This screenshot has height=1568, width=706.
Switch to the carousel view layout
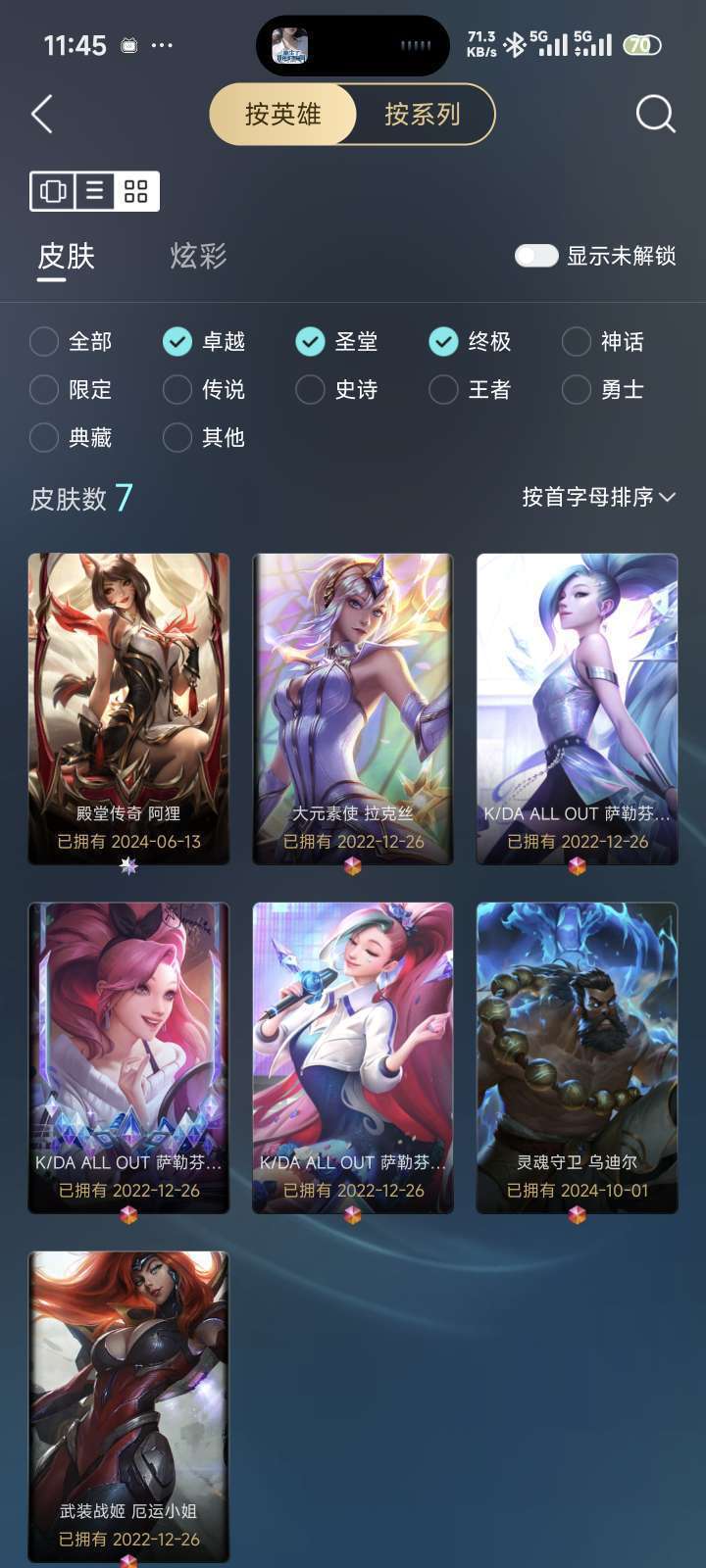53,191
